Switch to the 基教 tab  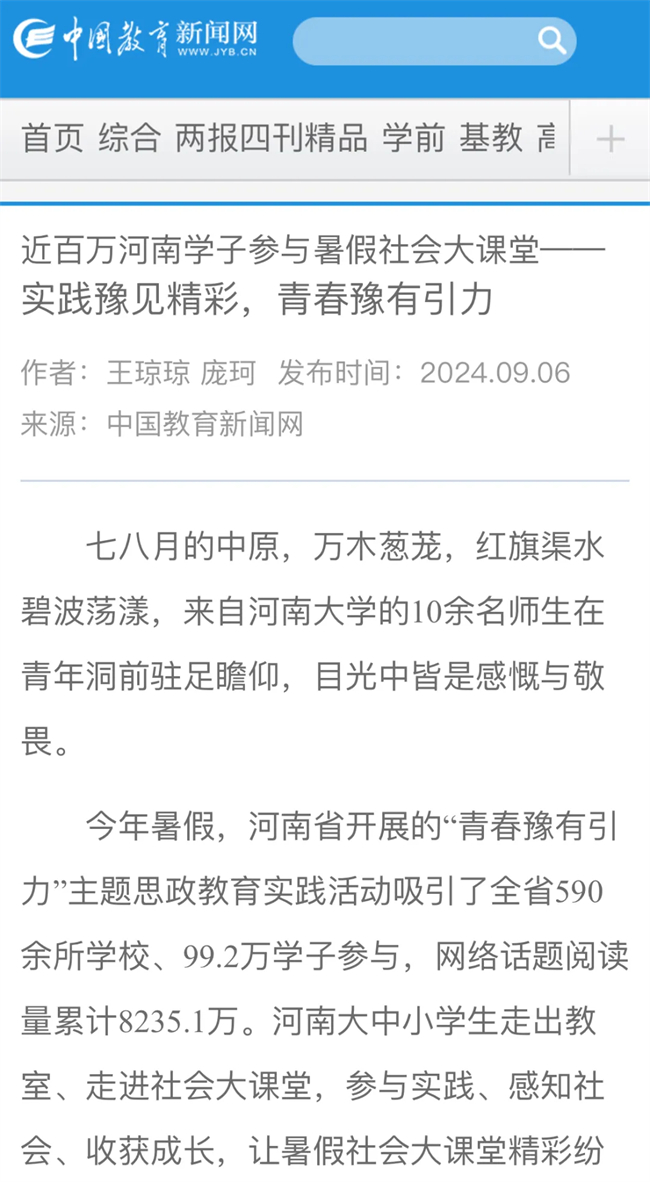[x=491, y=138]
